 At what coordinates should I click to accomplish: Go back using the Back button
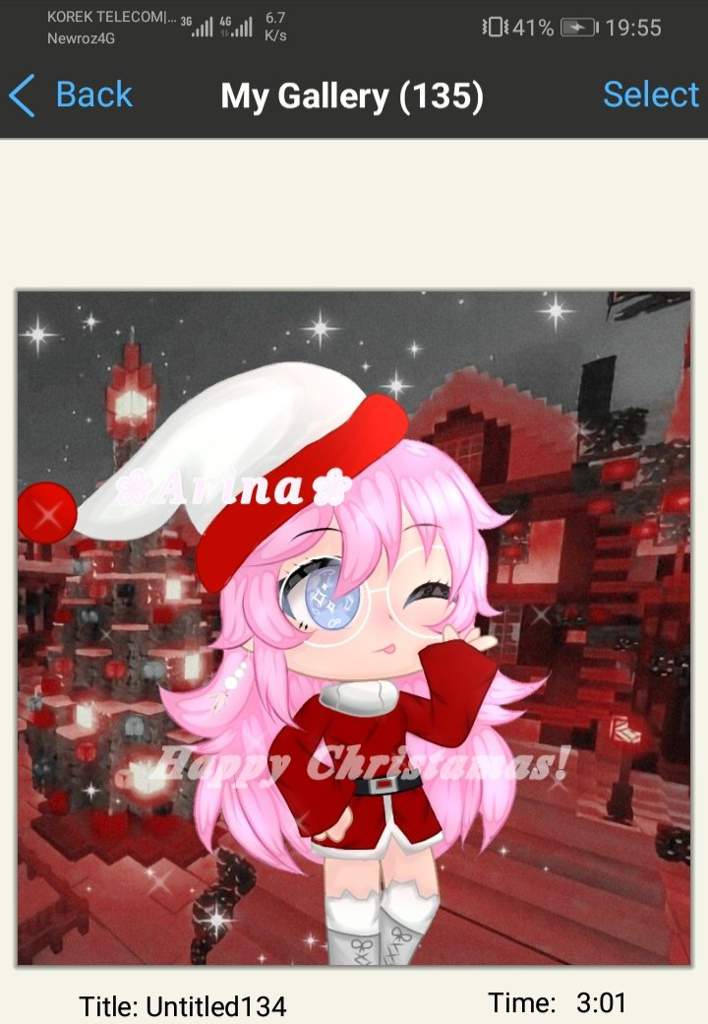(71, 95)
